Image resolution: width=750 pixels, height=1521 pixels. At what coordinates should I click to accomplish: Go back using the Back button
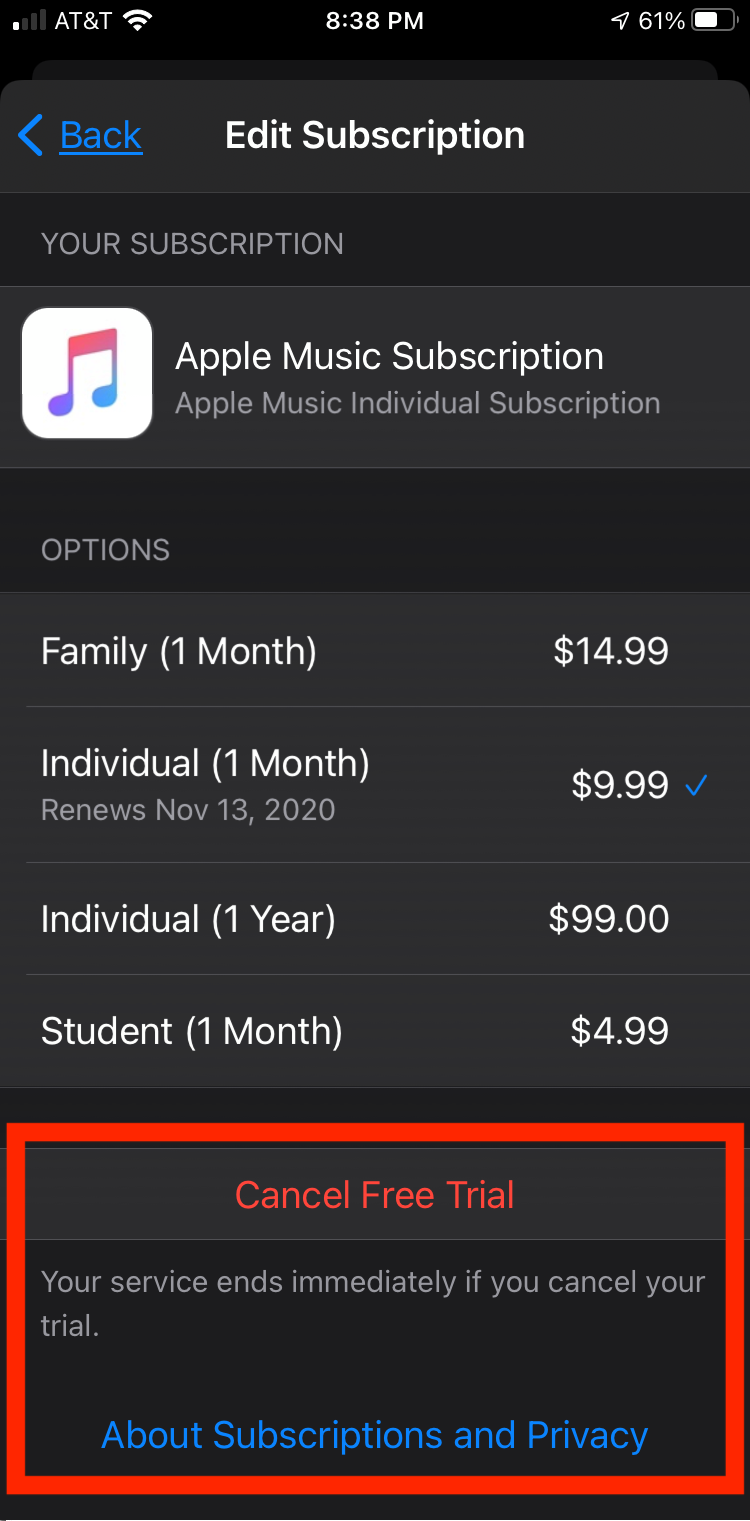tap(83, 135)
